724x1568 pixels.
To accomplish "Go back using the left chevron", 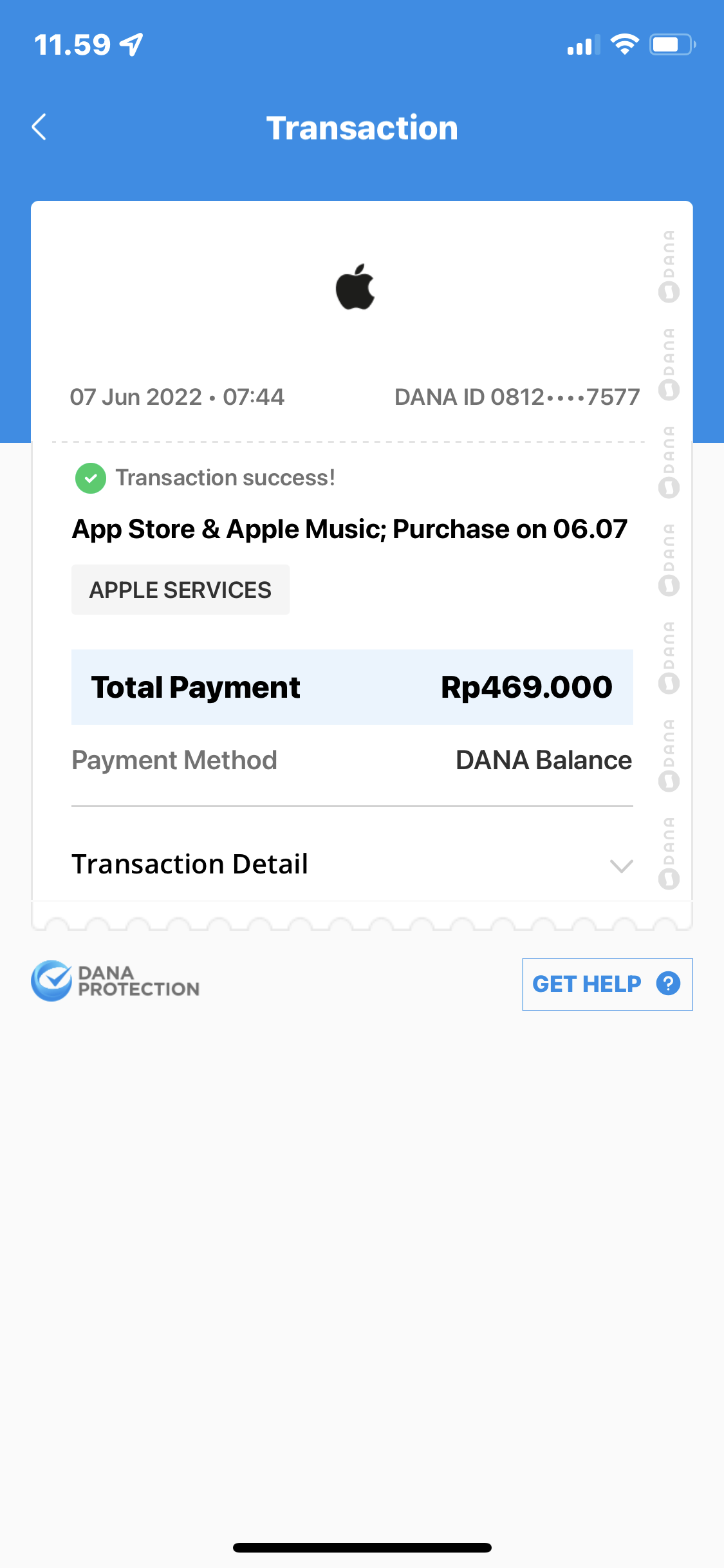I will point(39,126).
